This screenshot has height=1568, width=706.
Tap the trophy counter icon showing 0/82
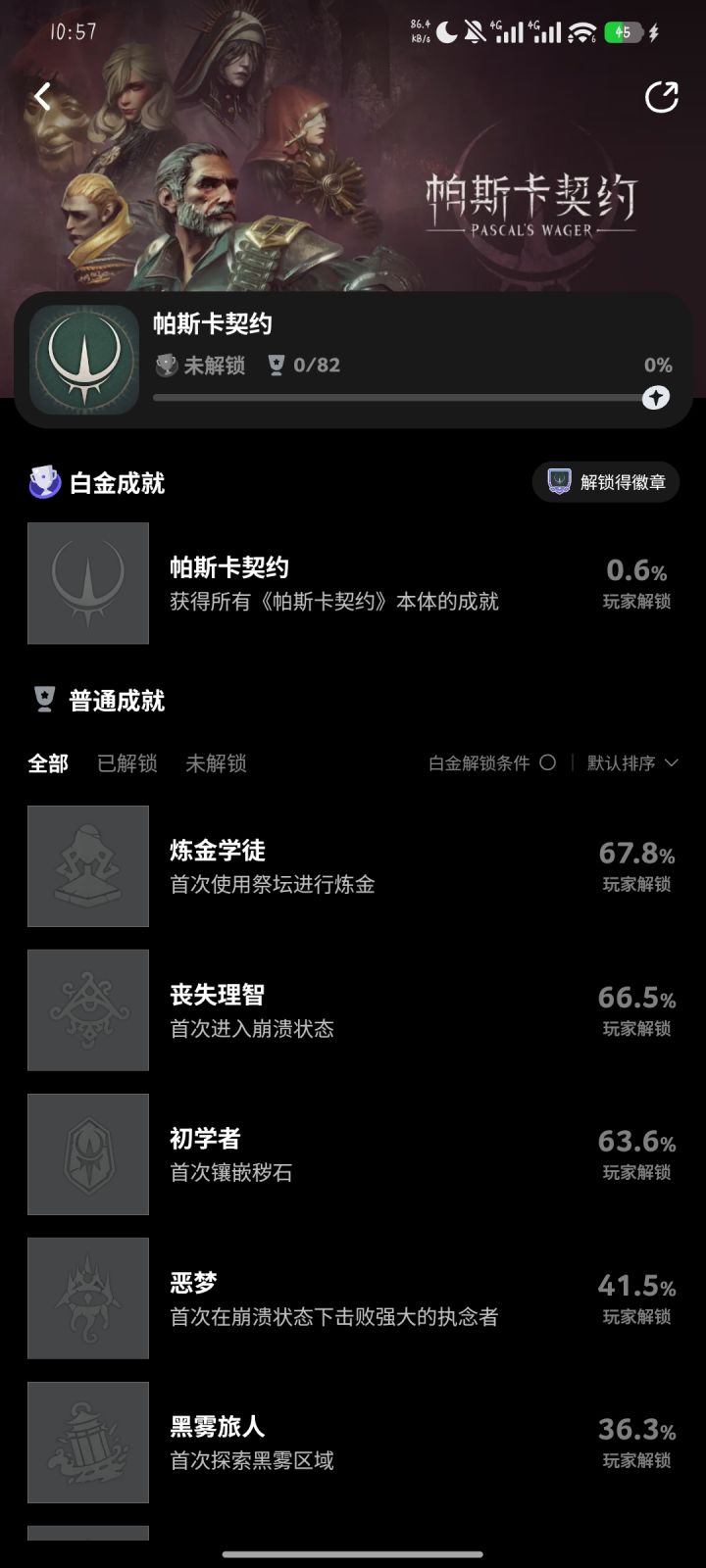(x=277, y=366)
